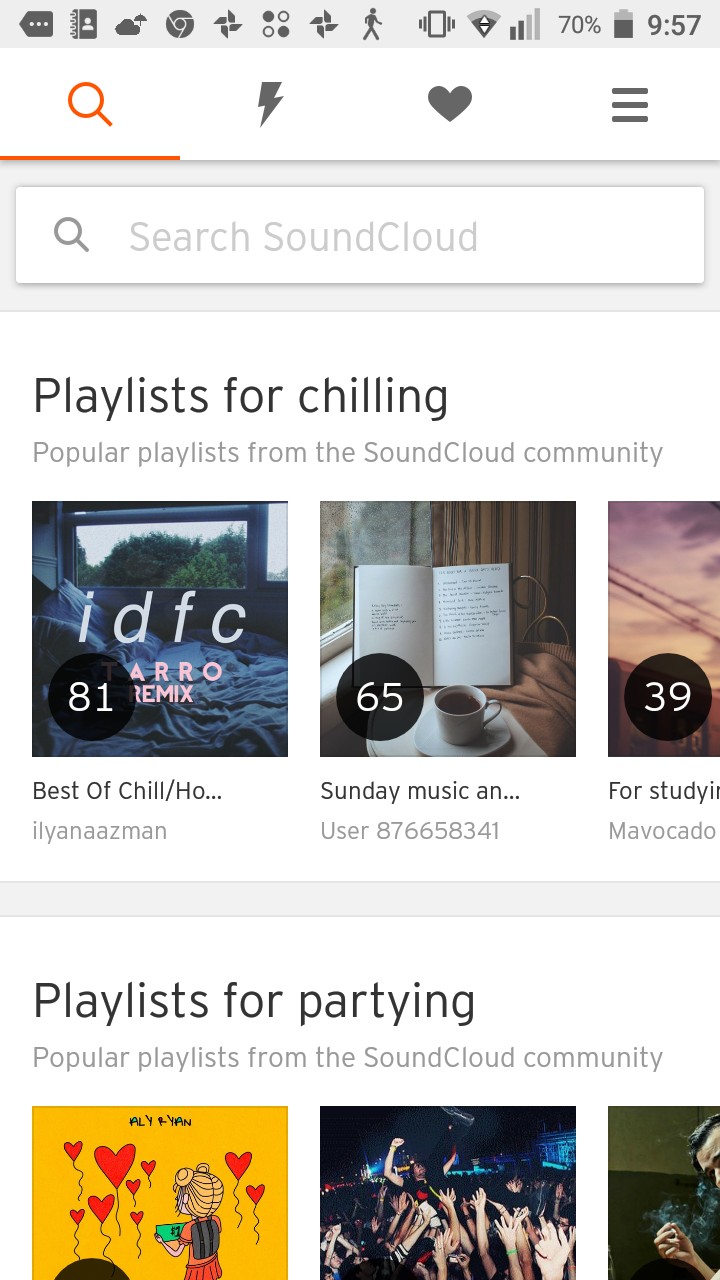
Task: Switch to the likes heart tab
Action: pyautogui.click(x=450, y=104)
